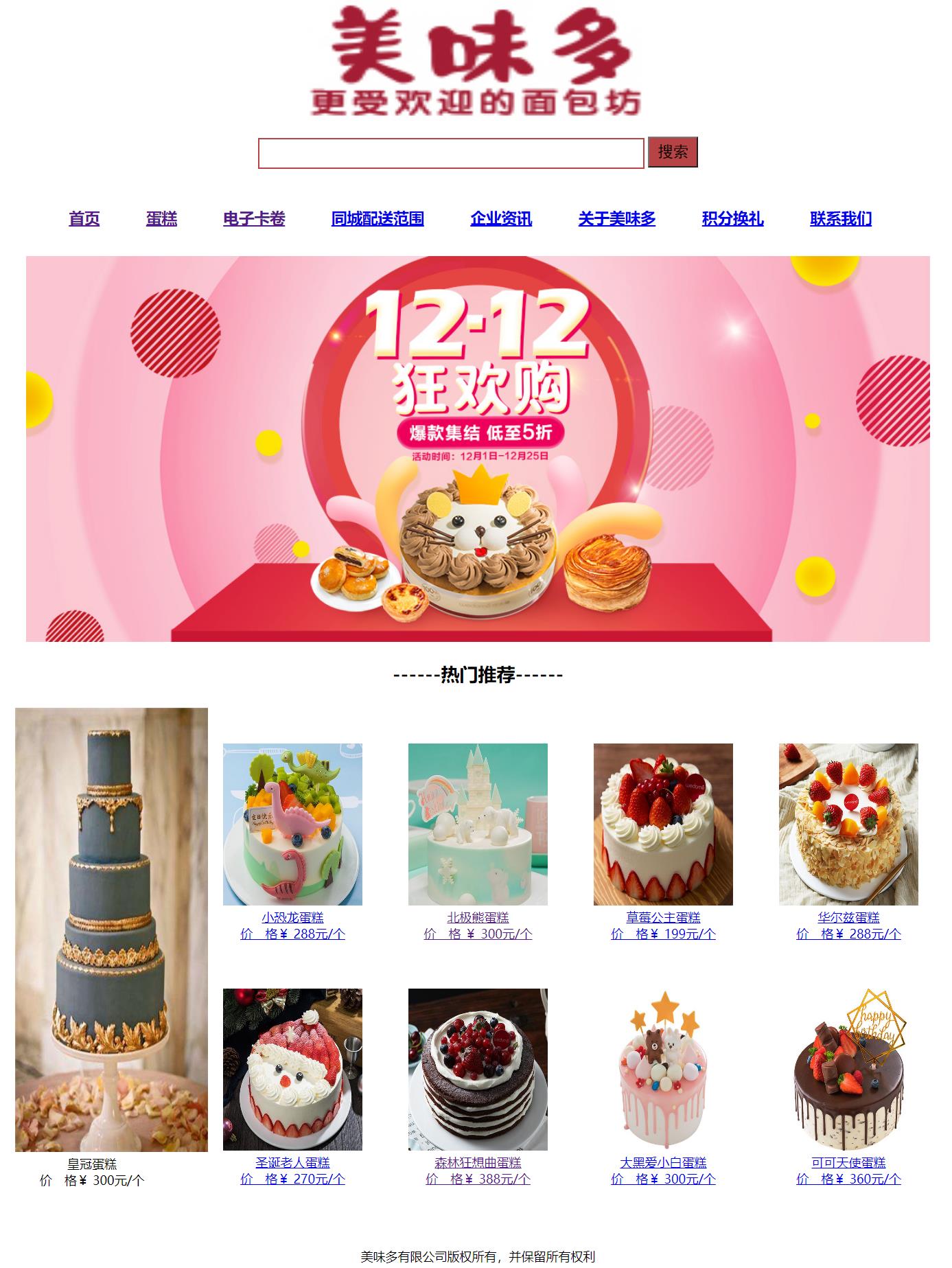Visit the 关于美味多 about page
The height and width of the screenshot is (1268, 952).
(616, 220)
